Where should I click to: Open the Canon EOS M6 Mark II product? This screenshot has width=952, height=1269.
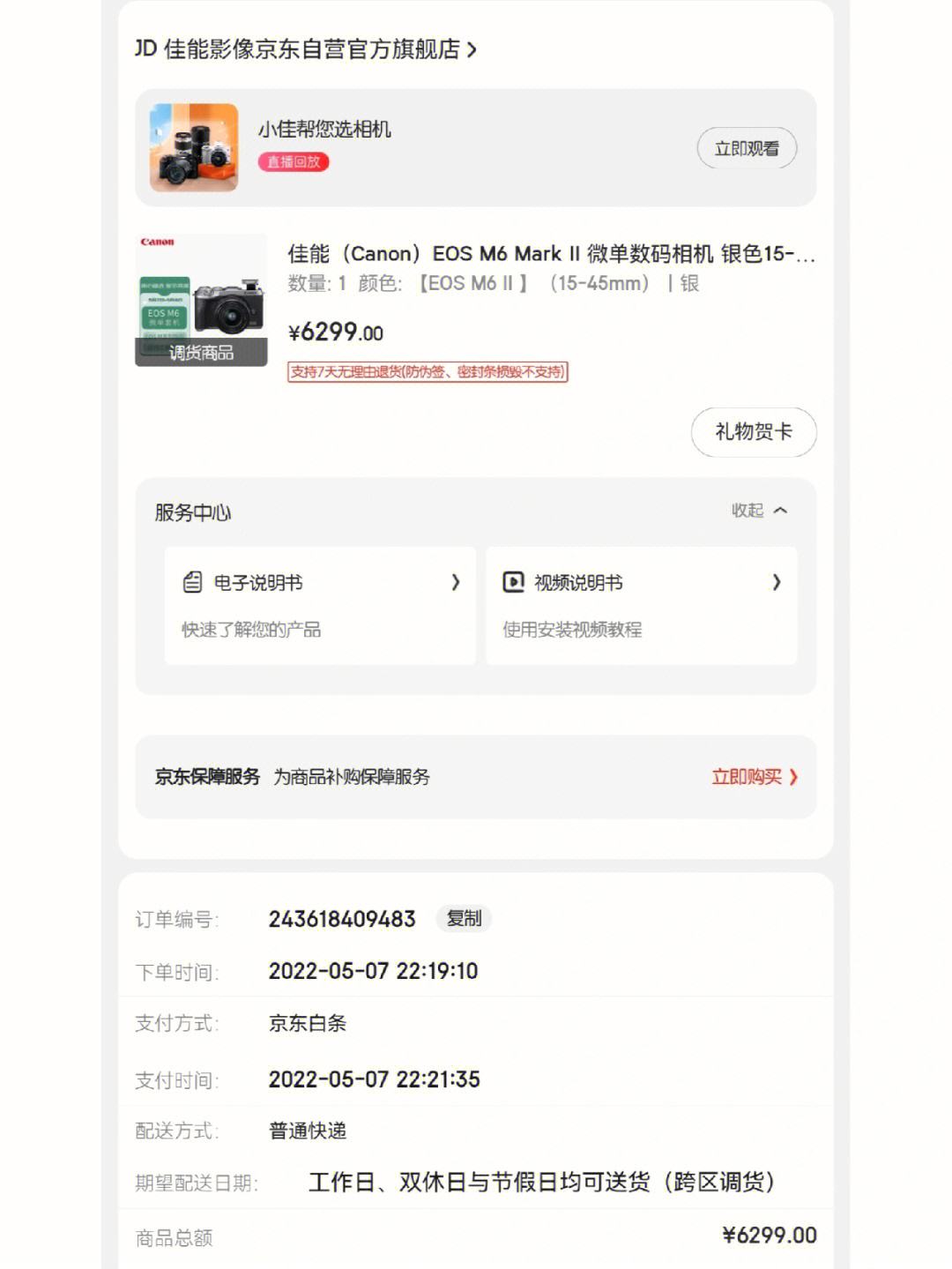pyautogui.click(x=551, y=254)
